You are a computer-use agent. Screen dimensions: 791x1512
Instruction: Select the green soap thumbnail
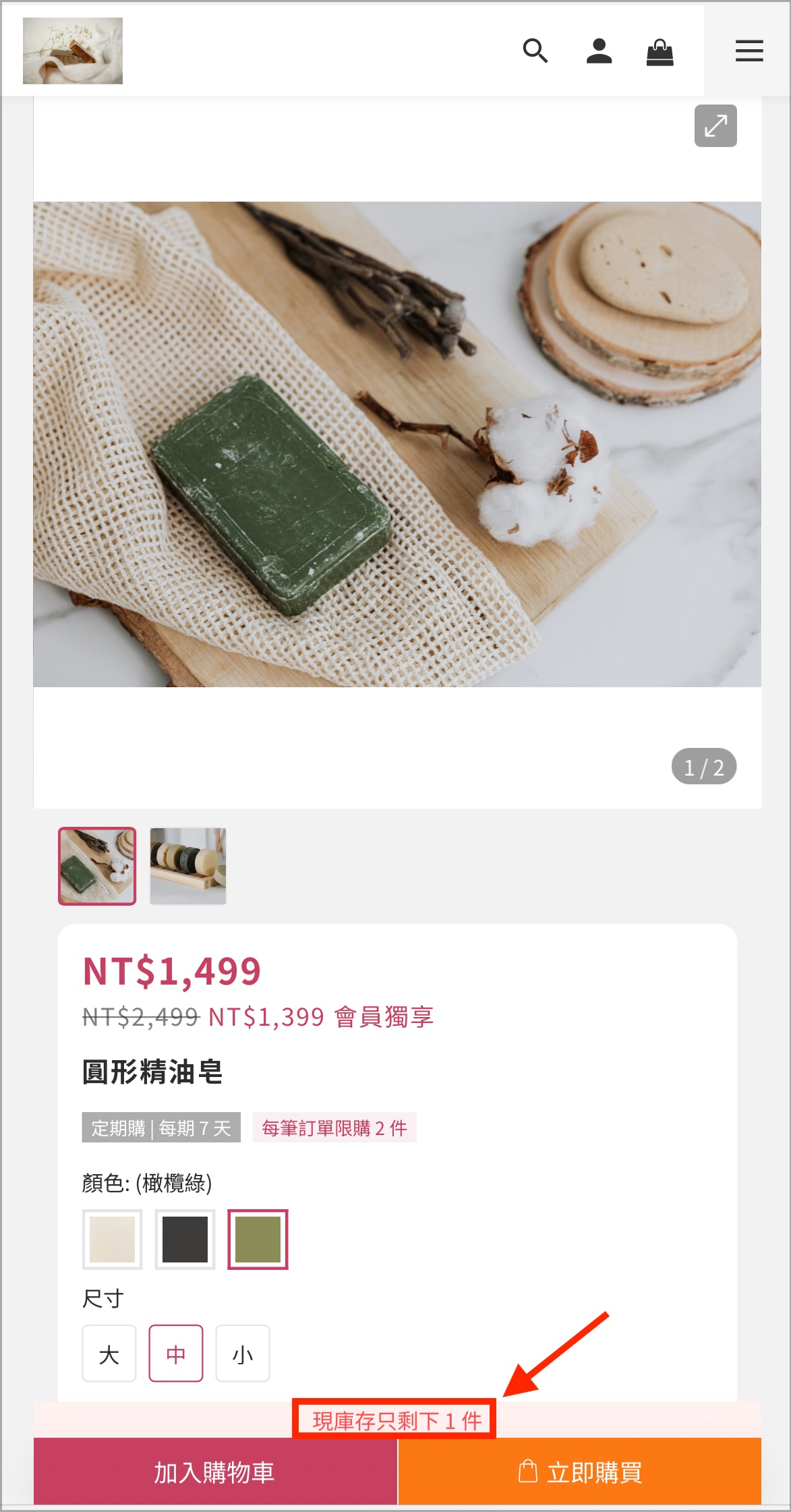click(x=97, y=866)
